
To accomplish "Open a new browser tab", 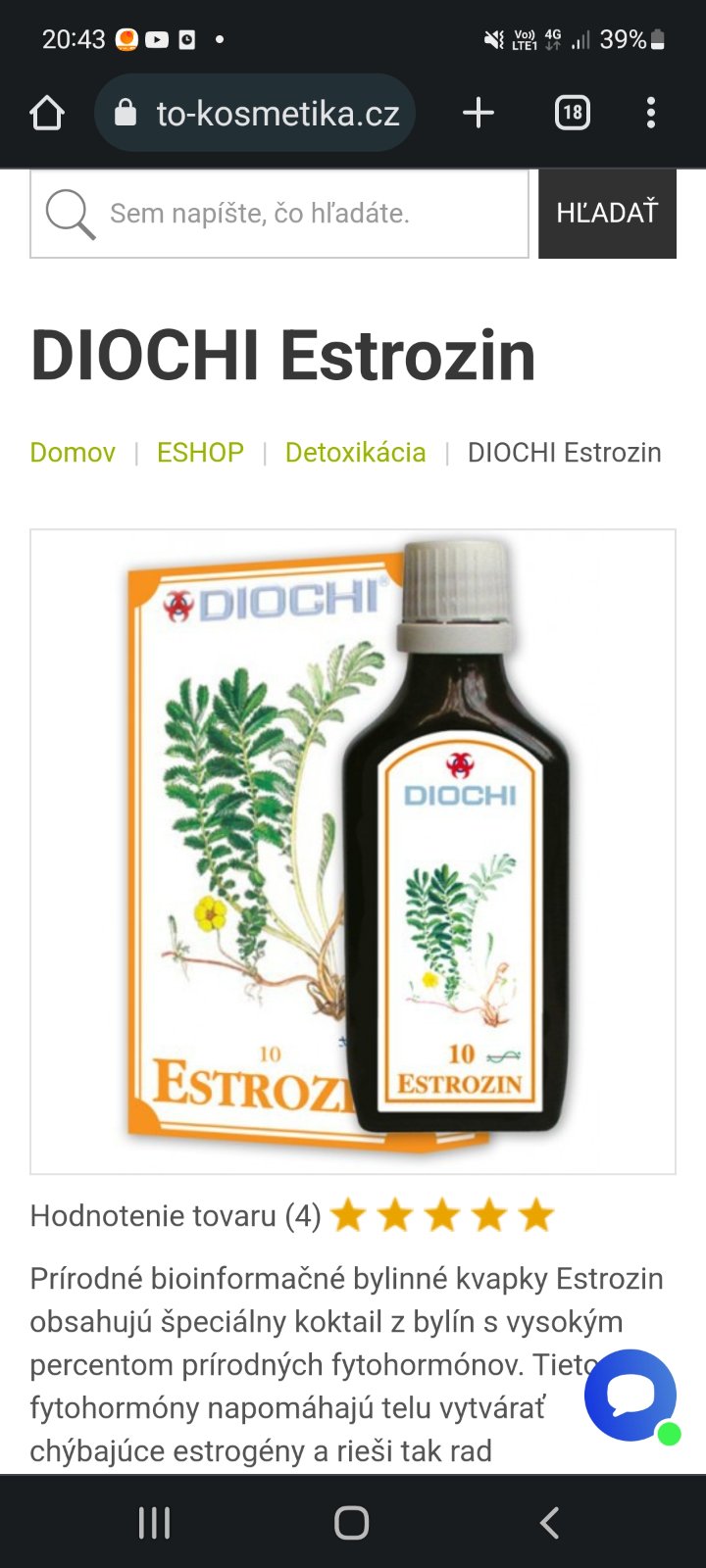I will (479, 114).
